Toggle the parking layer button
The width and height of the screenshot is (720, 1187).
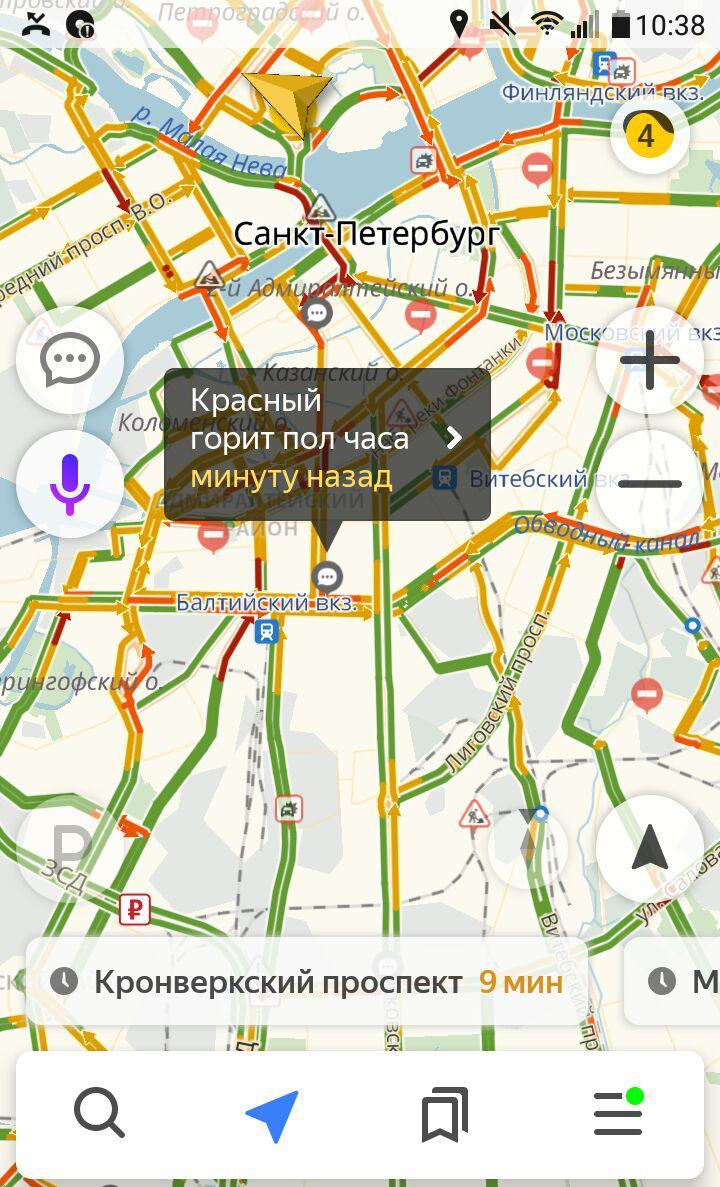point(69,848)
